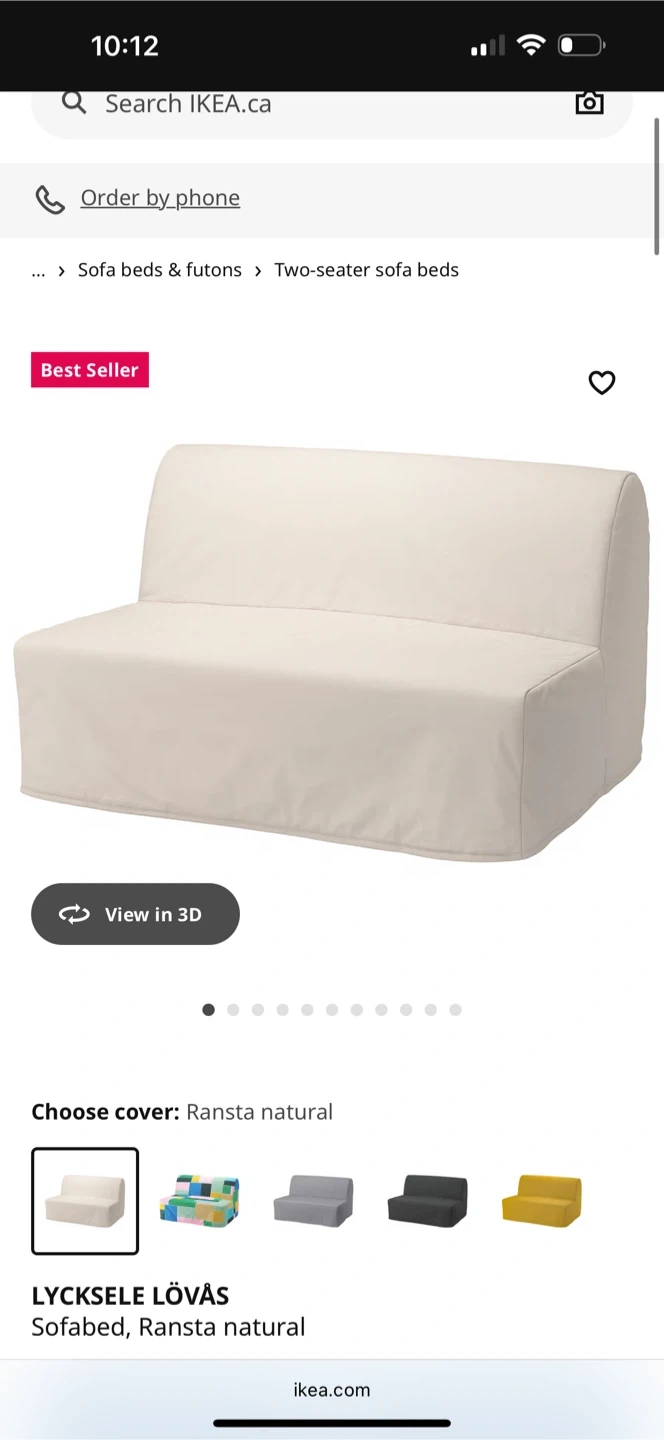664x1440 pixels.
Task: Choose the yellow cover option
Action: click(x=541, y=1201)
